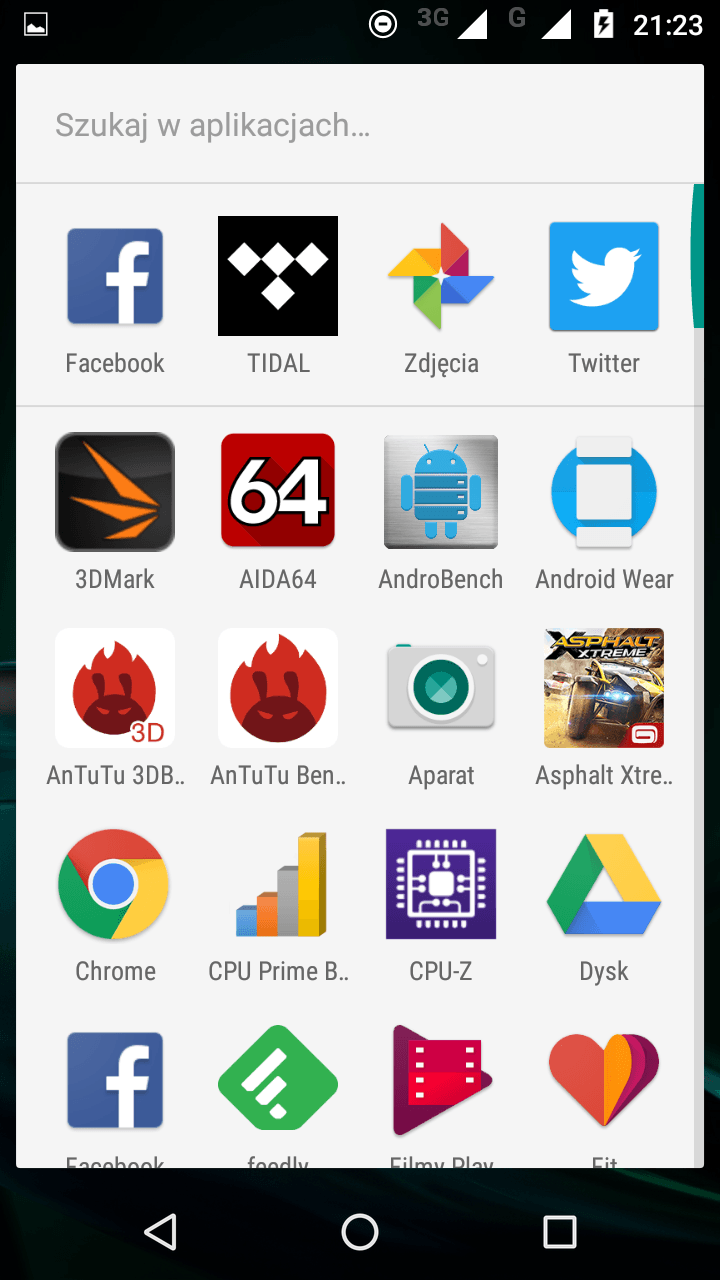
Task: Tap the Szukaj w aplikacjach search field
Action: point(360,125)
